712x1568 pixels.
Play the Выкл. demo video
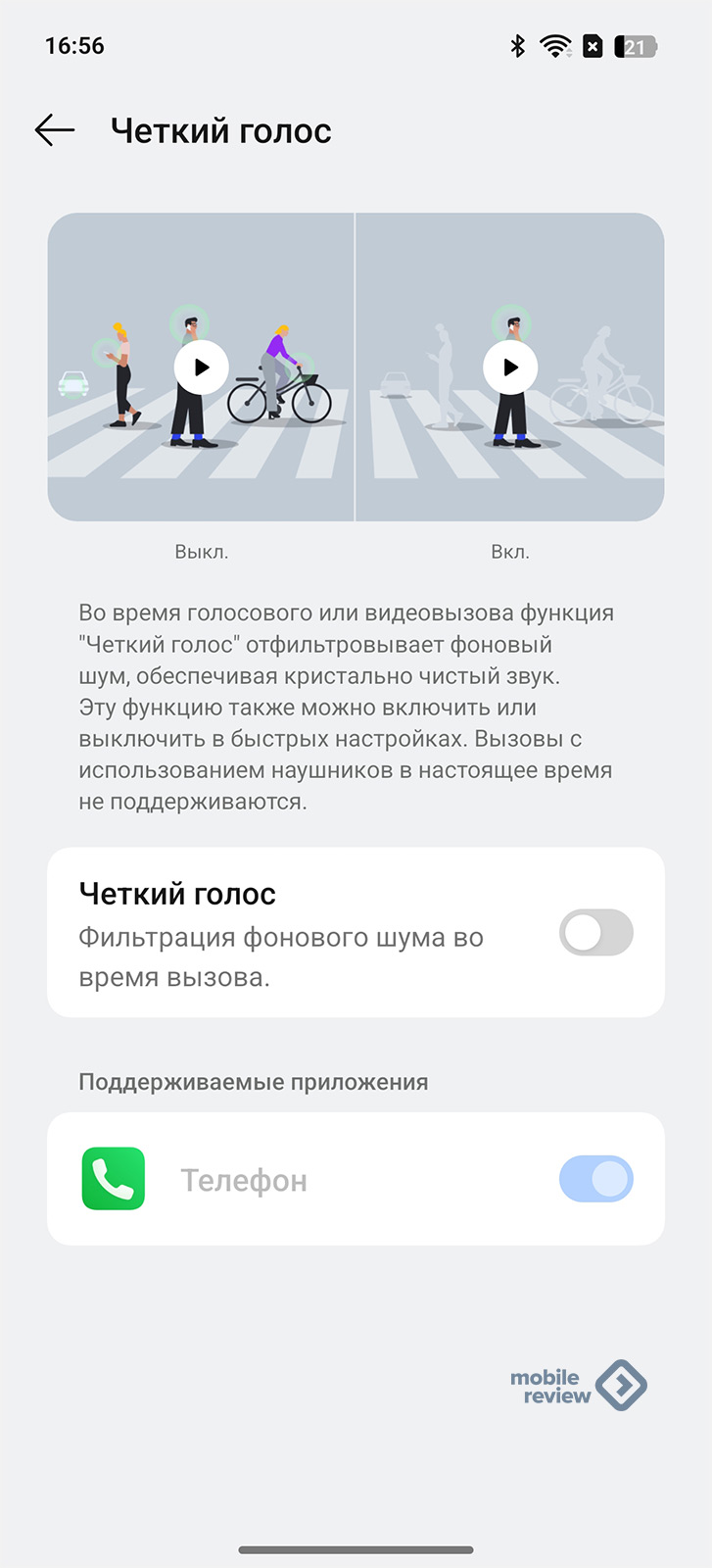pyautogui.click(x=201, y=367)
